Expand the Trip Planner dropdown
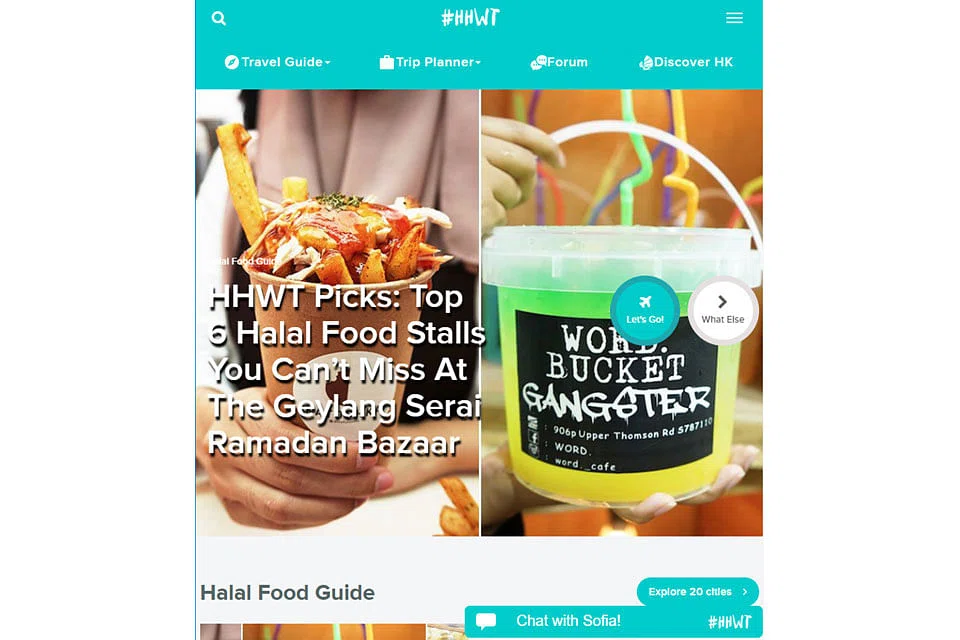 tap(430, 62)
